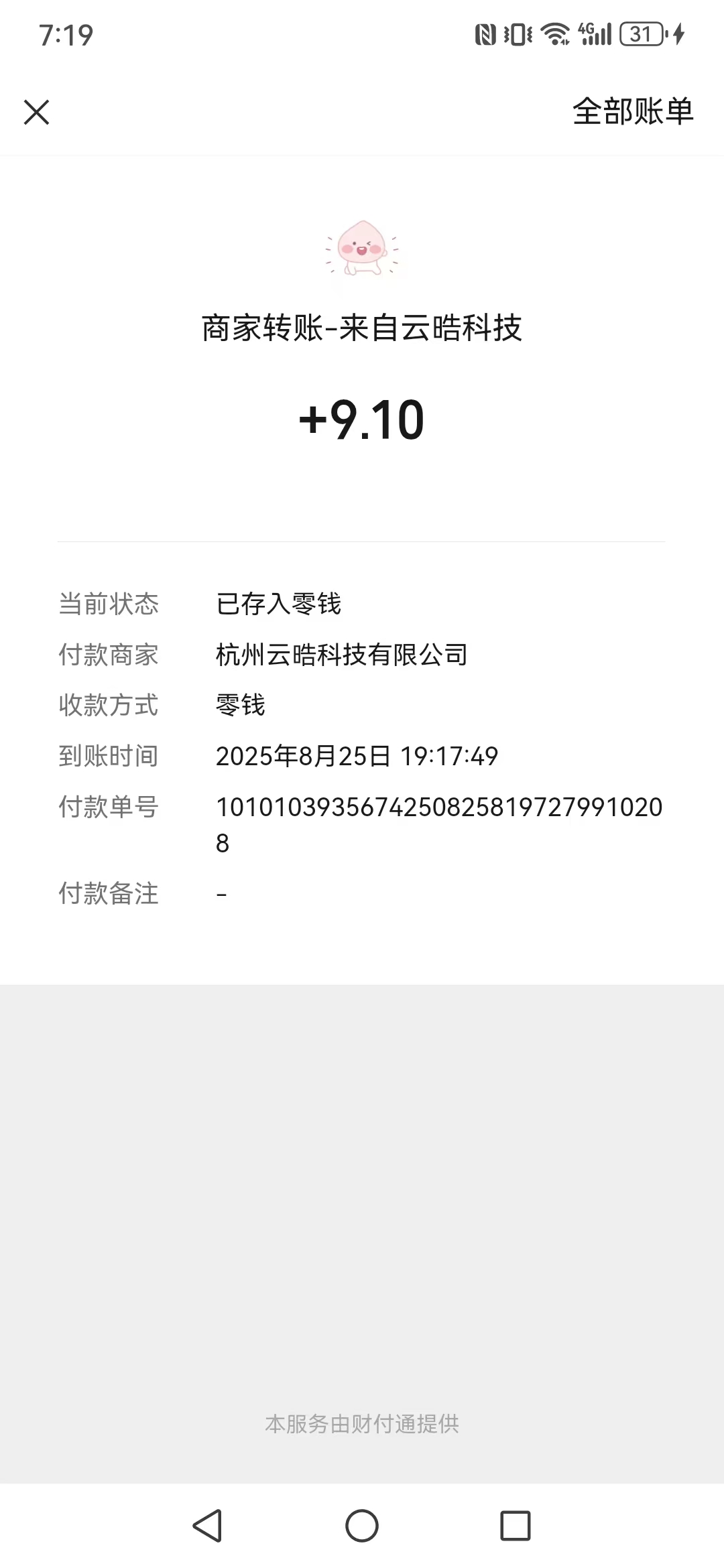Viewport: 724px width, 1568px height.
Task: Close the transaction detail page
Action: pos(37,112)
